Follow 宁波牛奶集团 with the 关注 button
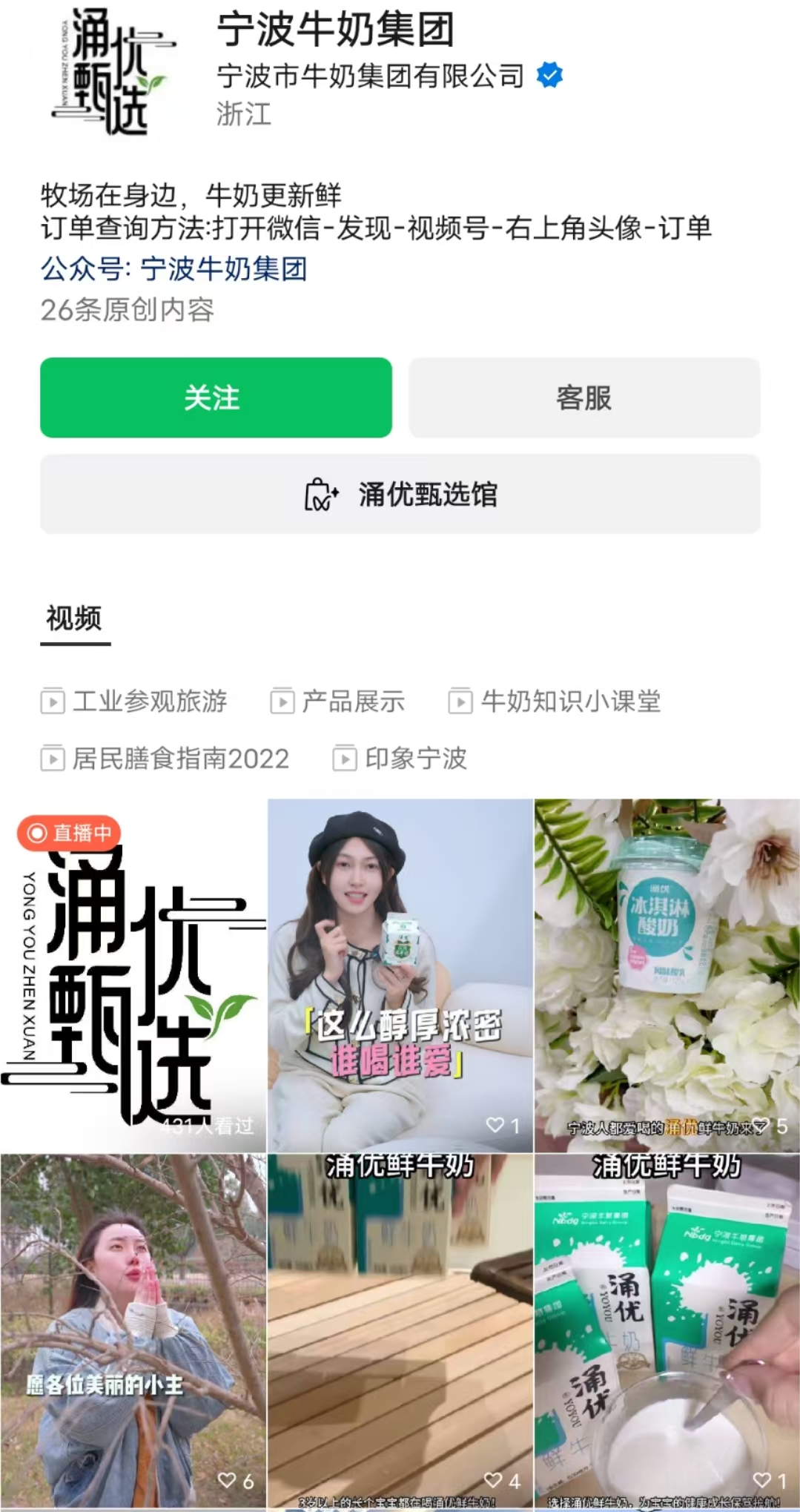This screenshot has height=1512, width=800. [216, 397]
